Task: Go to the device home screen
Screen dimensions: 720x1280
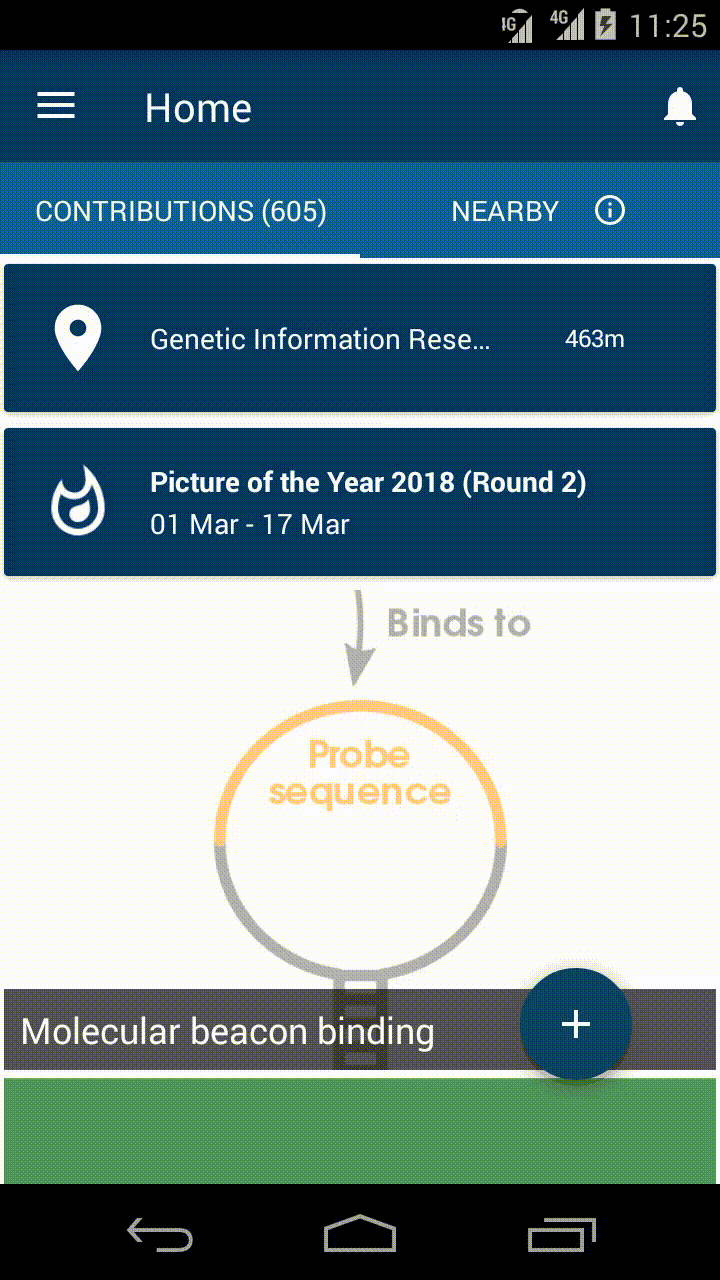Action: coord(360,1234)
